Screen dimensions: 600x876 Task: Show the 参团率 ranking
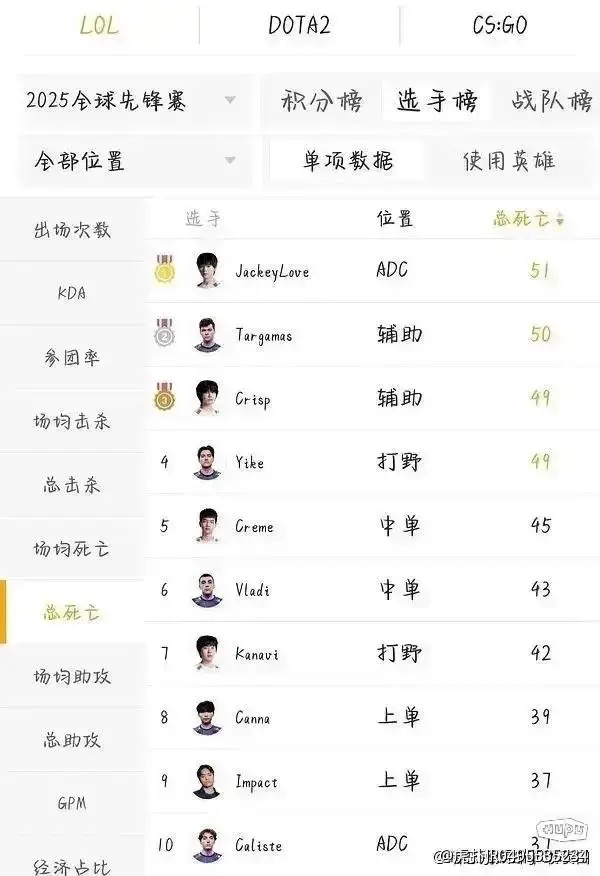[72, 358]
